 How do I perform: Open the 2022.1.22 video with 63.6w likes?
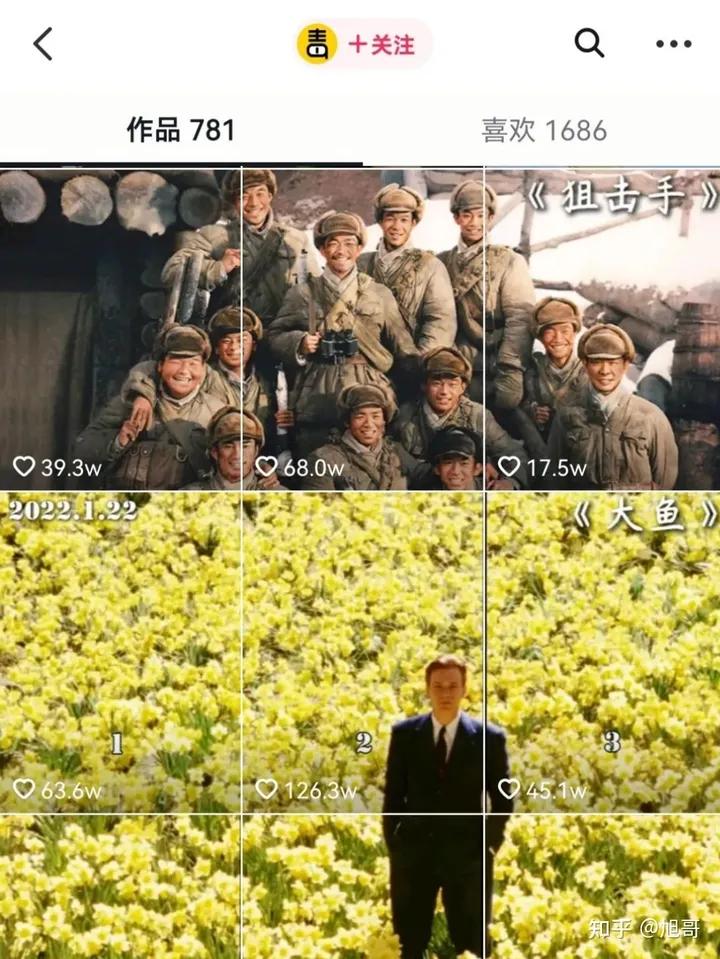coord(120,650)
